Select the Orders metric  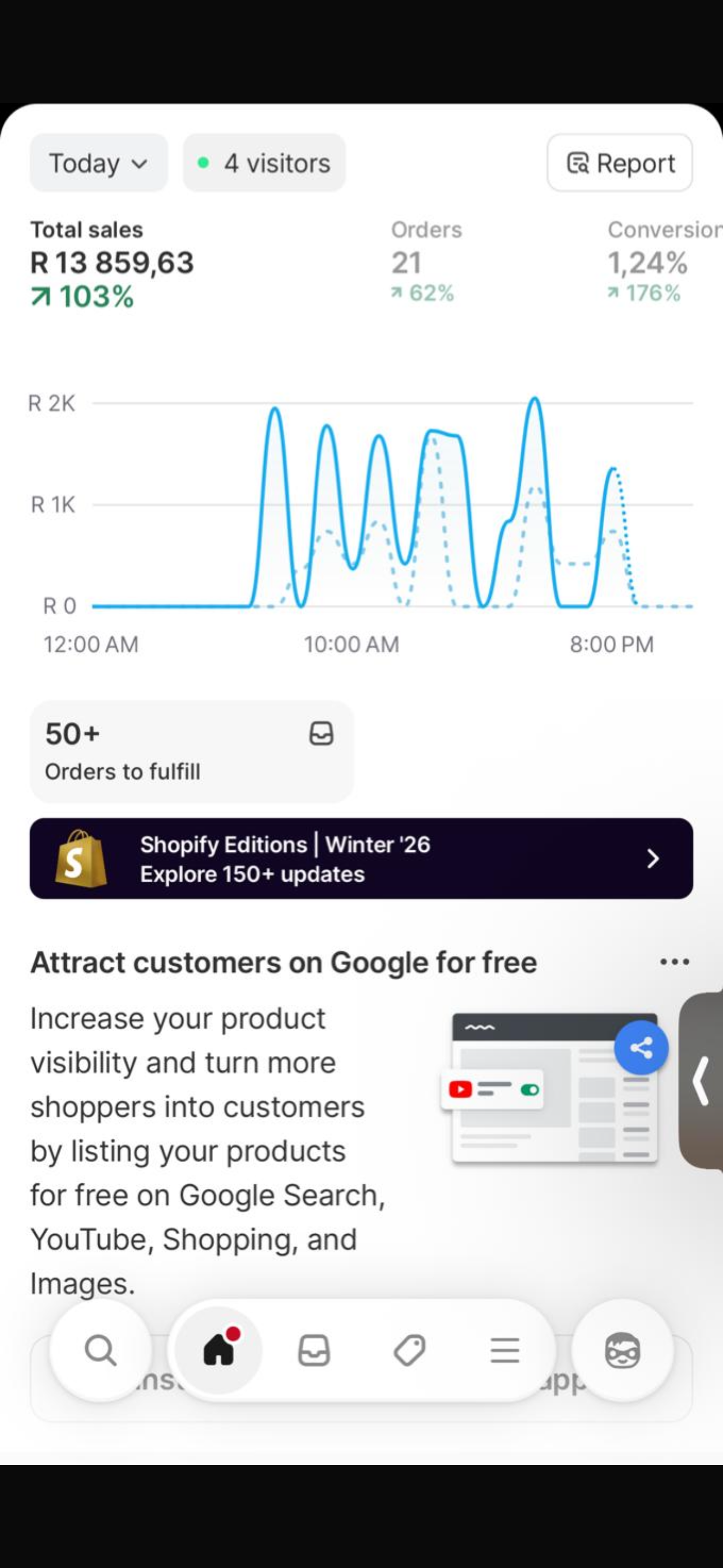coord(426,261)
